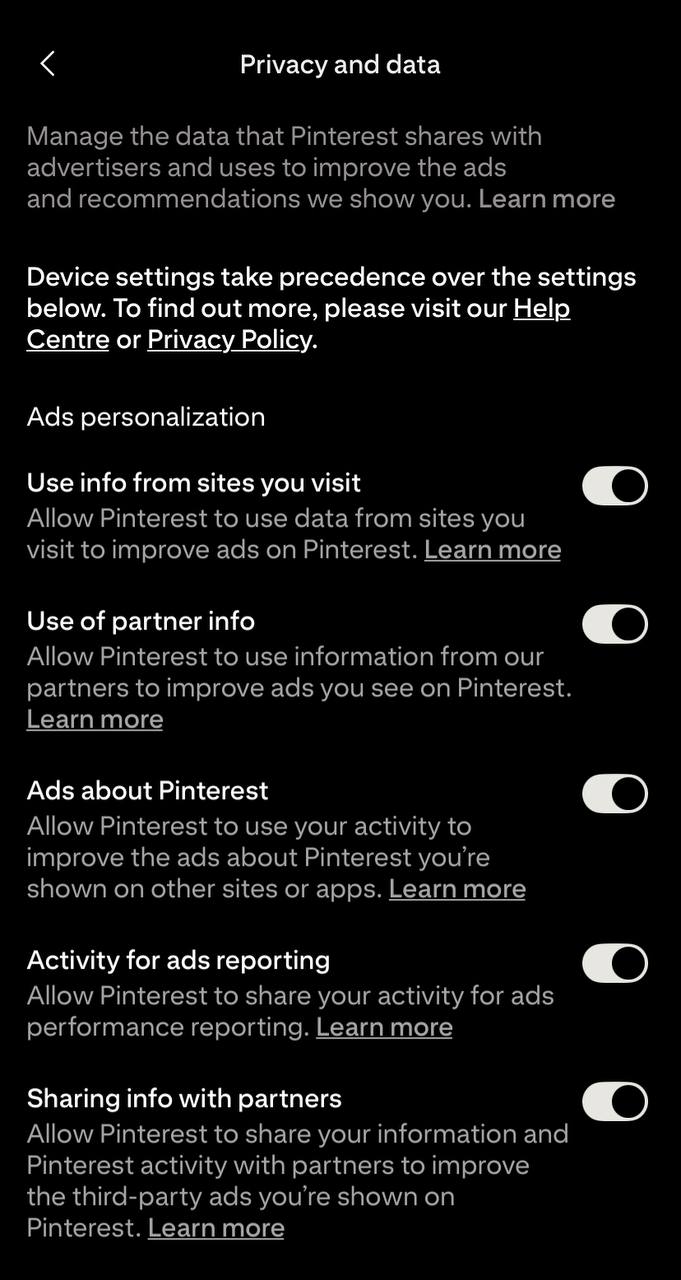Go back from Privacy and data
Screen dimensions: 681x1280
[x=47, y=64]
